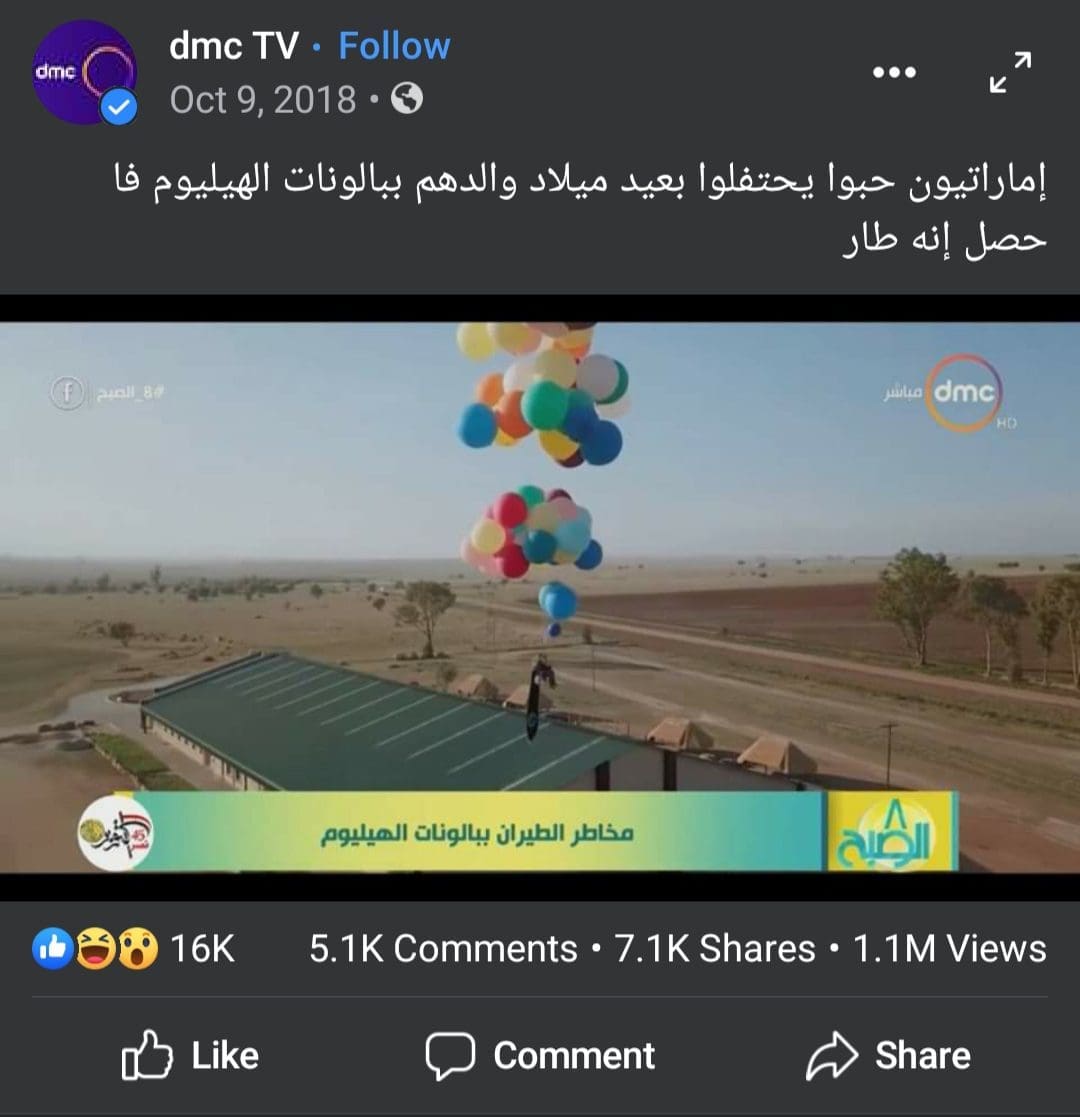Click the laughing face reaction icon
This screenshot has width=1080, height=1117.
(x=93, y=947)
